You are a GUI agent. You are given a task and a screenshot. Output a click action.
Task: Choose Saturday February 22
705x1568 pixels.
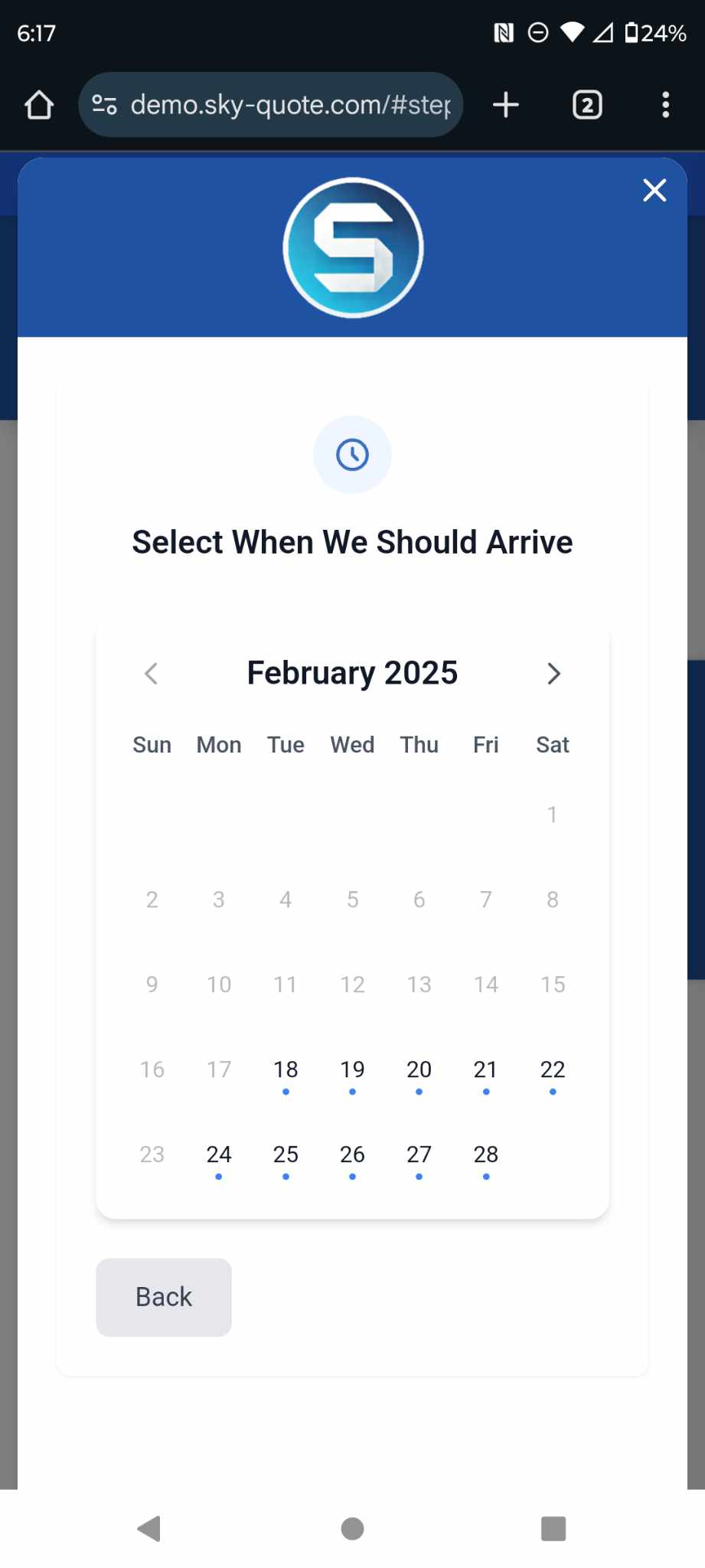tap(552, 1069)
